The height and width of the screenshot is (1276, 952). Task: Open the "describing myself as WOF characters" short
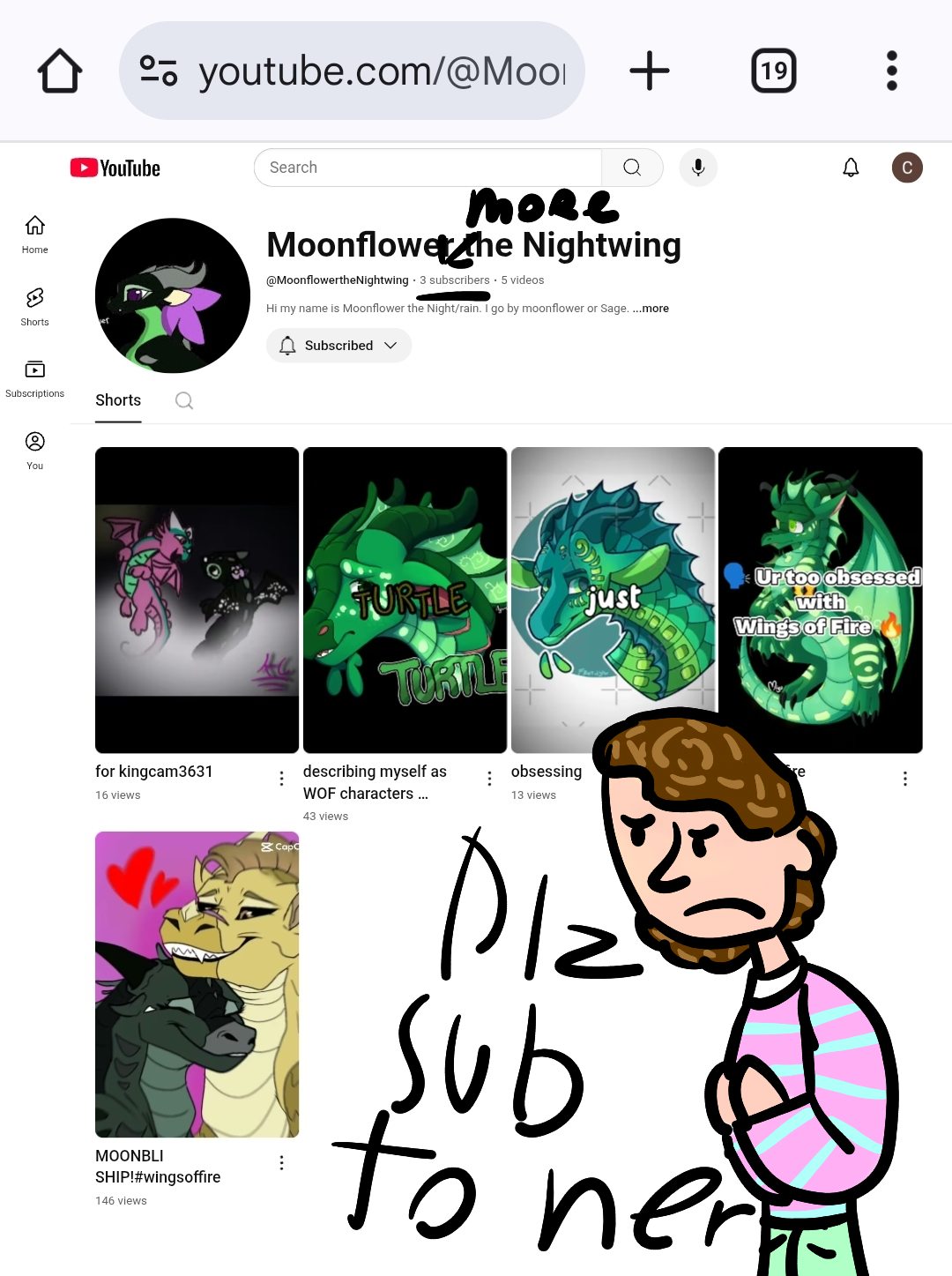pos(405,600)
